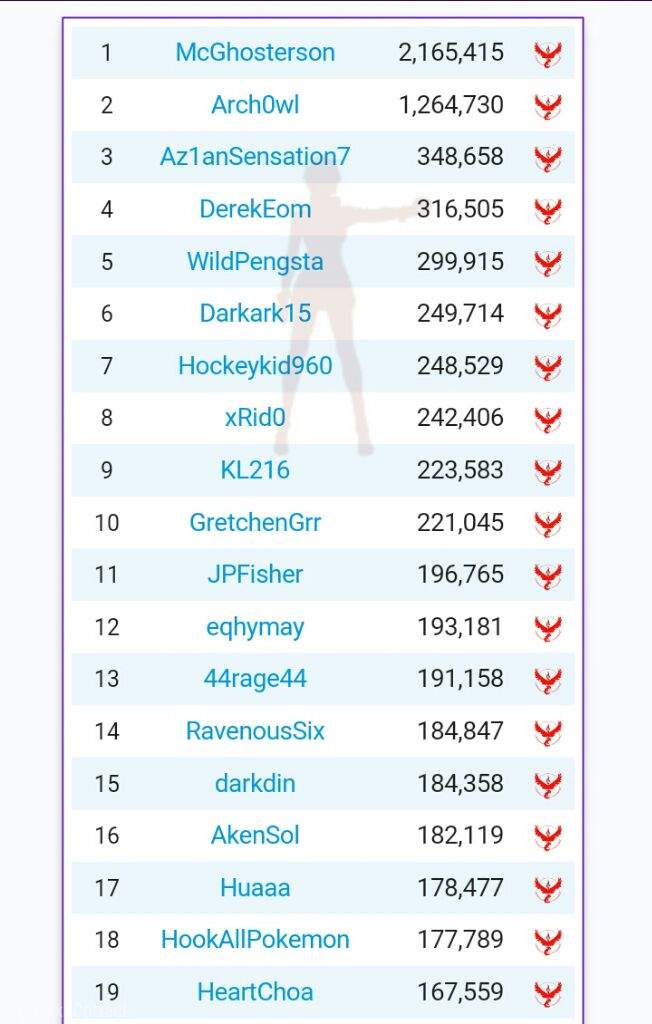652x1024 pixels.
Task: View Hockeykid960's trainer page
Action: tap(255, 366)
